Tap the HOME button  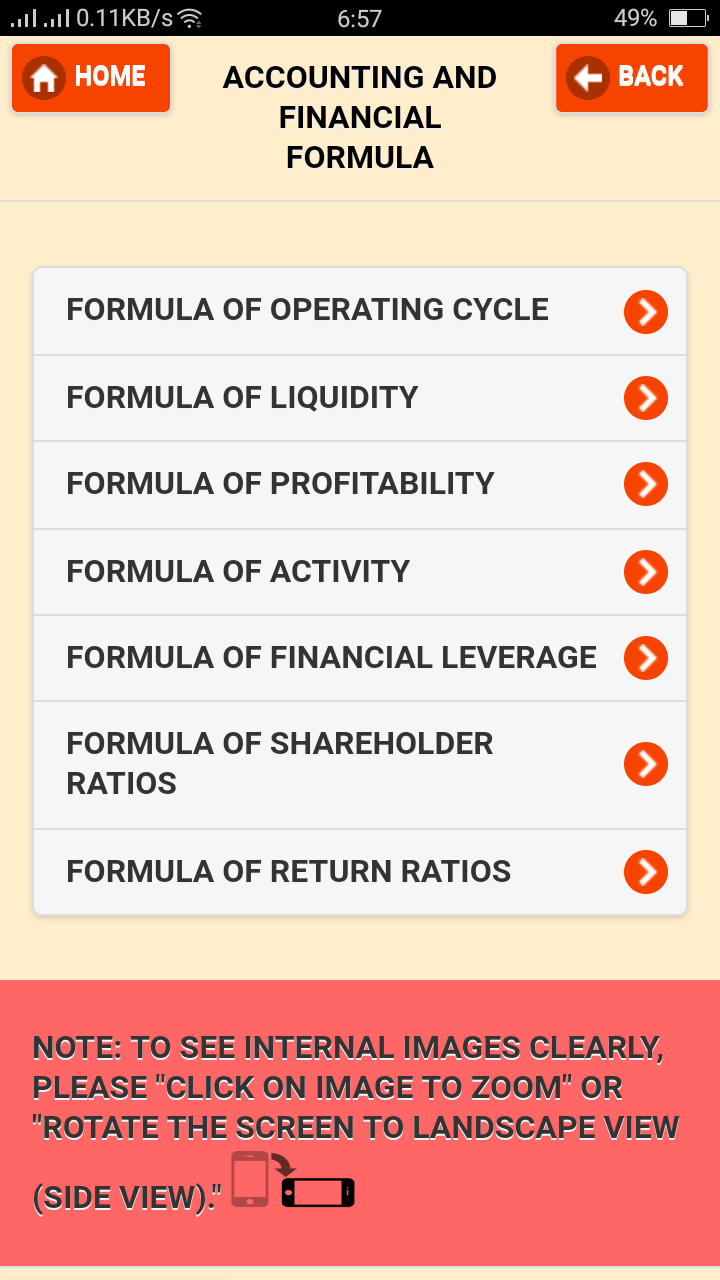pos(90,76)
